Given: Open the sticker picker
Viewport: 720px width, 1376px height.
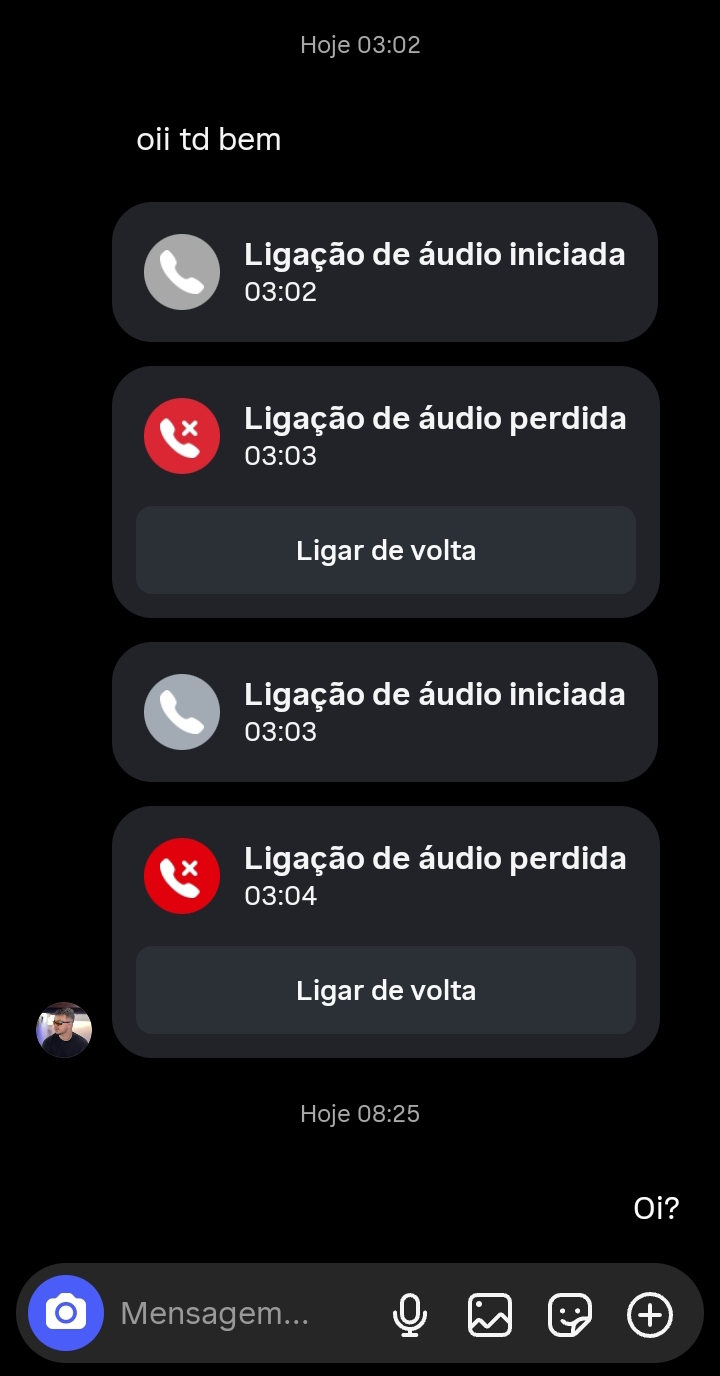Looking at the screenshot, I should pyautogui.click(x=570, y=1314).
